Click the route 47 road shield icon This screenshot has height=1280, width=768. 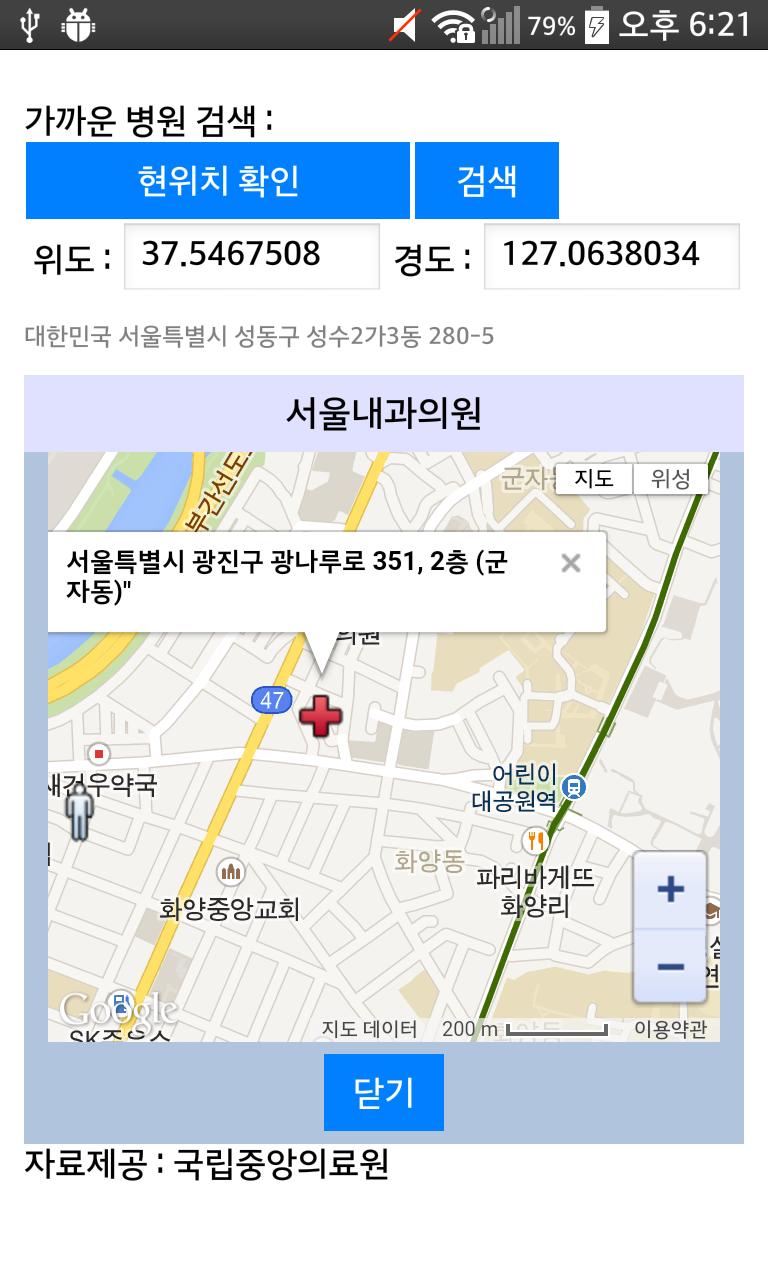pyautogui.click(x=268, y=700)
